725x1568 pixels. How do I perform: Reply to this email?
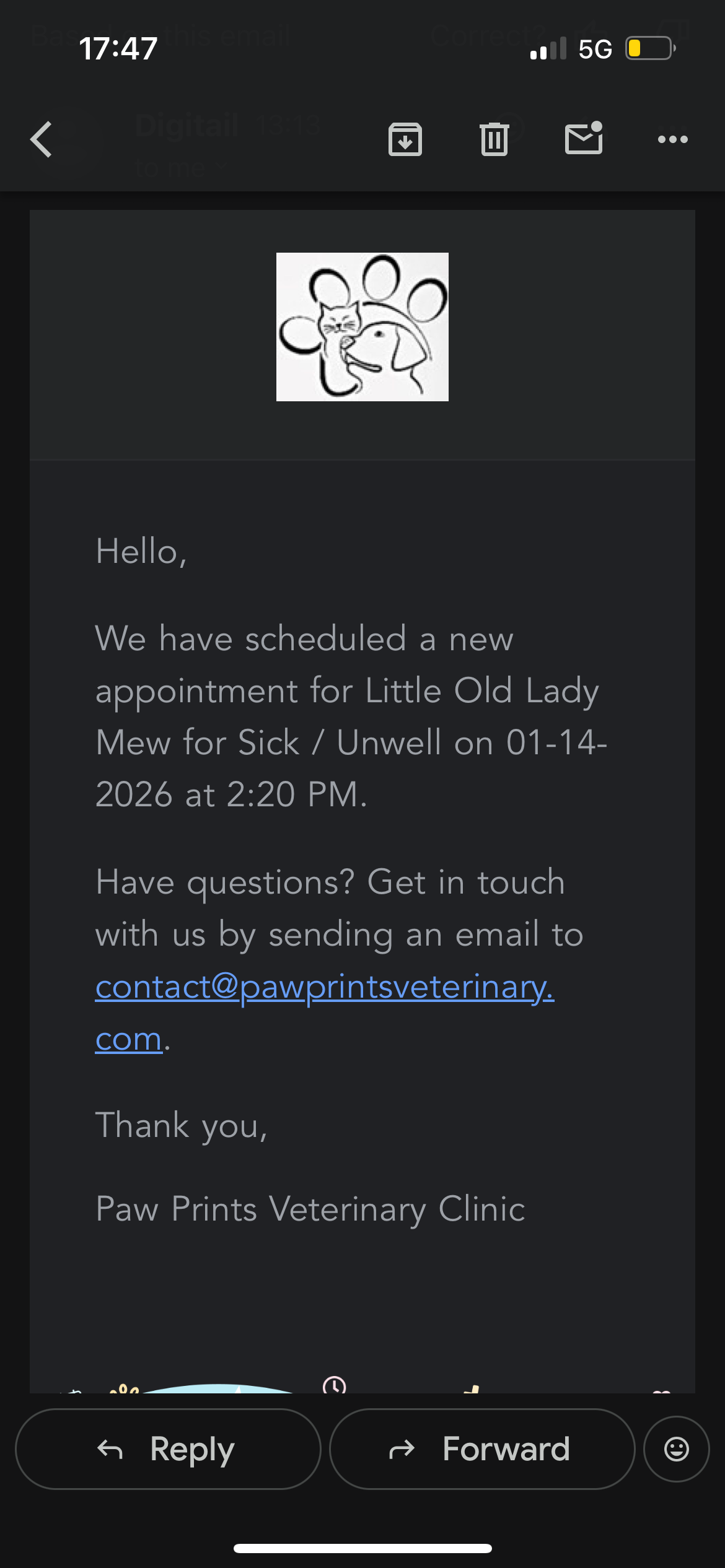(168, 1448)
